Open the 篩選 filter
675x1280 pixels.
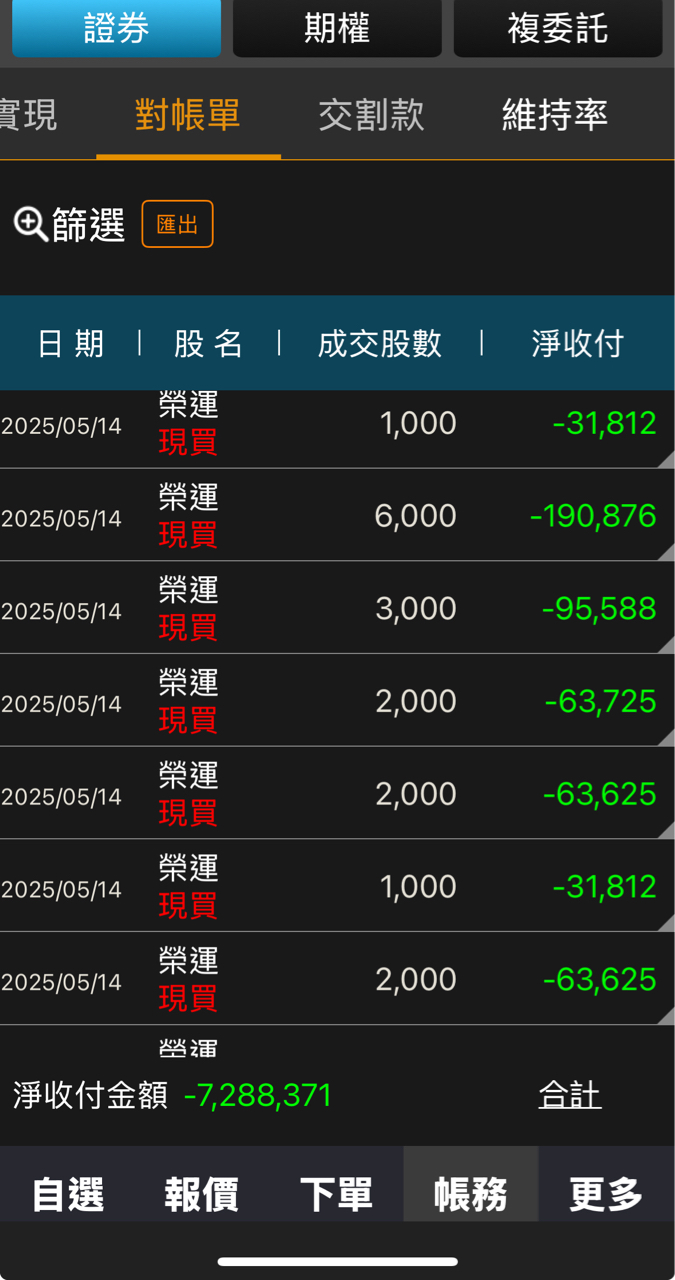click(x=70, y=224)
